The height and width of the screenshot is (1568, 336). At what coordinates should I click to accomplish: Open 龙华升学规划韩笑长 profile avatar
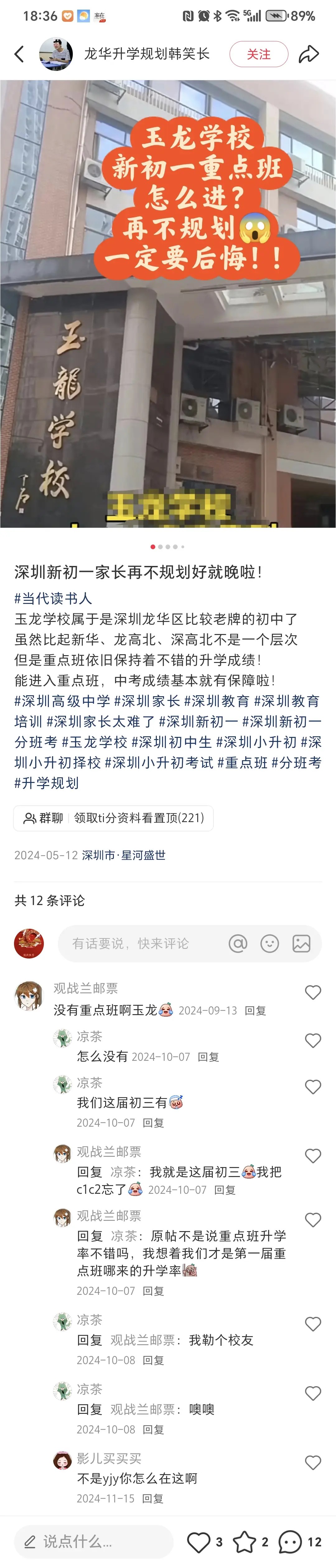point(55,54)
